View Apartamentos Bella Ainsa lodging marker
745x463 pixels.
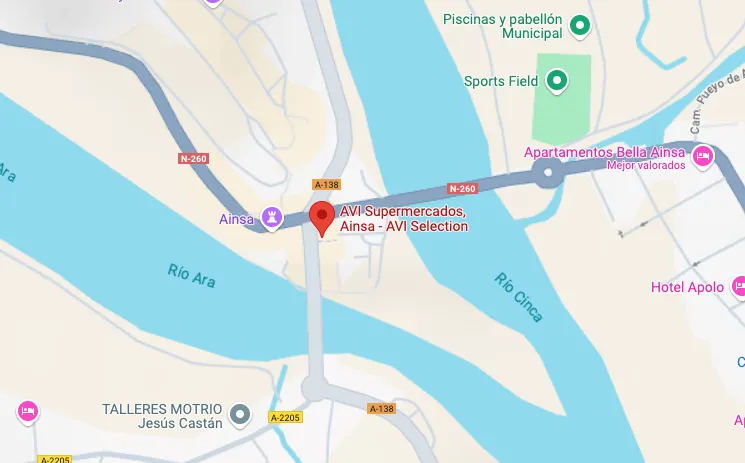point(703,155)
